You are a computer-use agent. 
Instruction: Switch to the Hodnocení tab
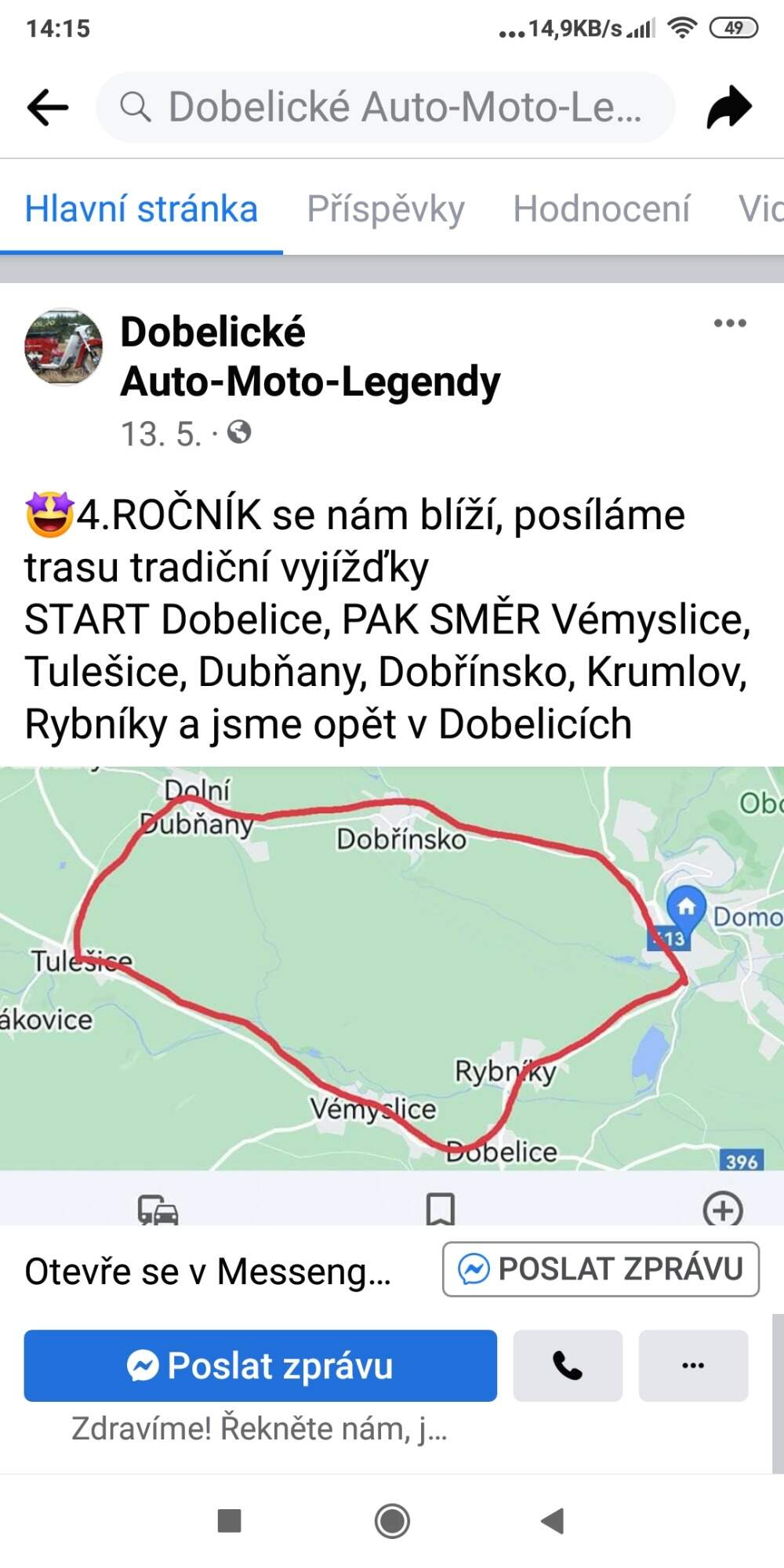click(601, 209)
